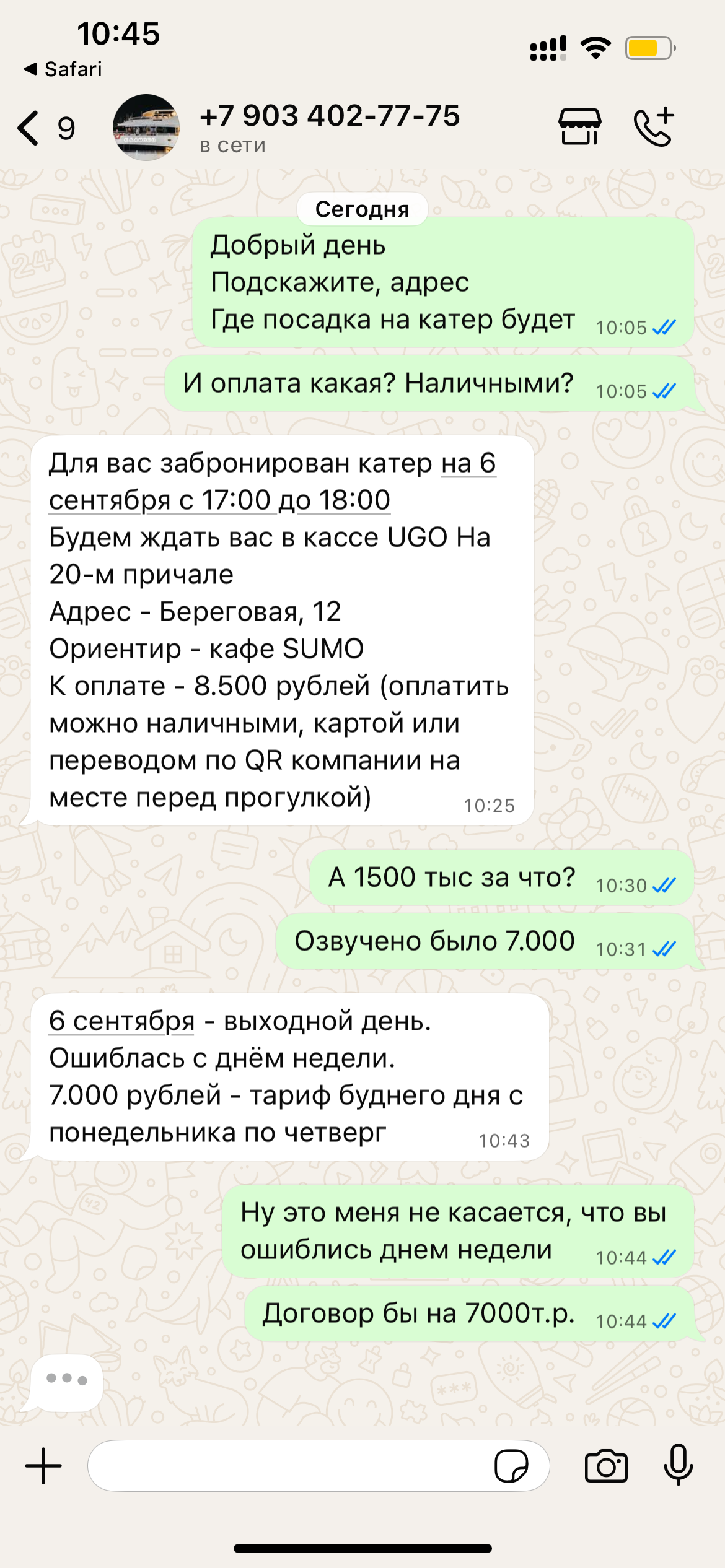725x1568 pixels.
Task: Start a call with this contact
Action: tap(654, 127)
